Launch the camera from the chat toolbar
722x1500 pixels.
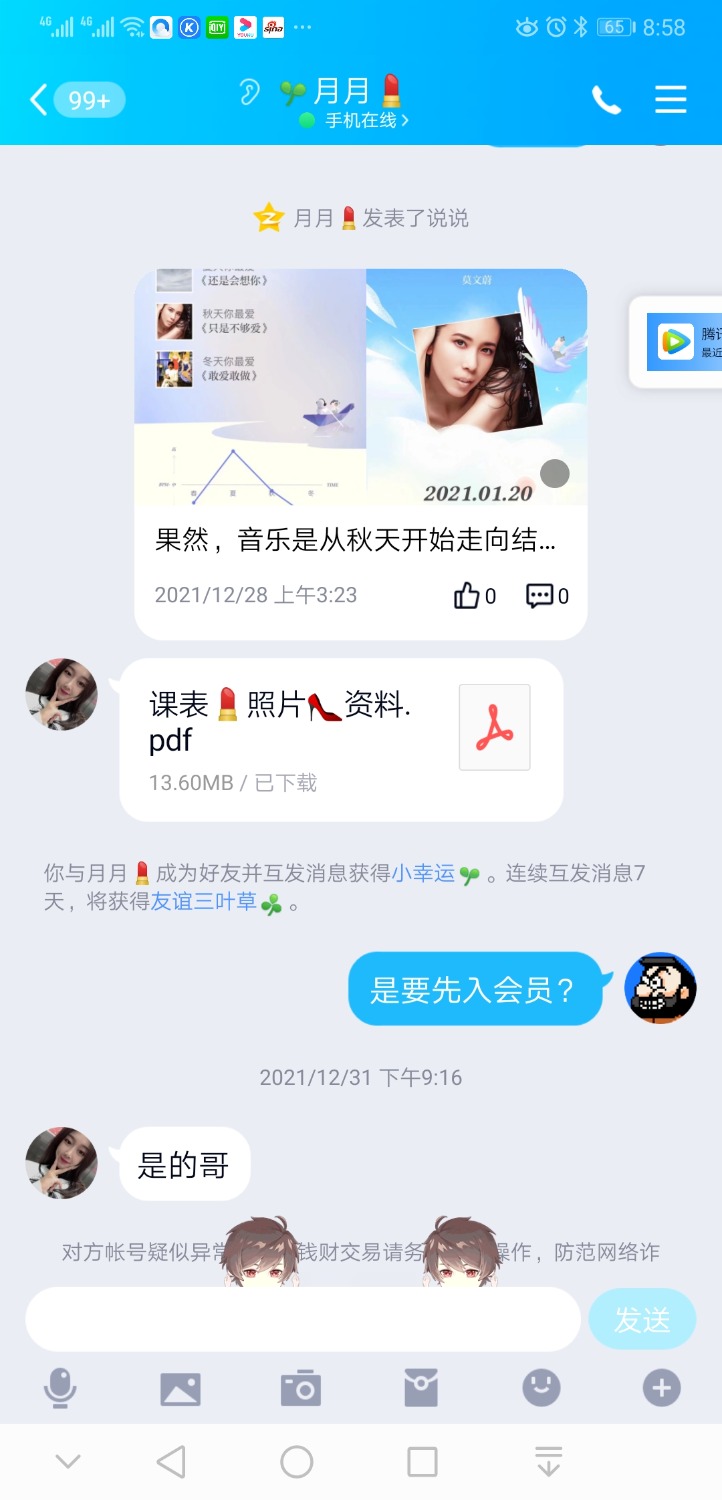(301, 1387)
